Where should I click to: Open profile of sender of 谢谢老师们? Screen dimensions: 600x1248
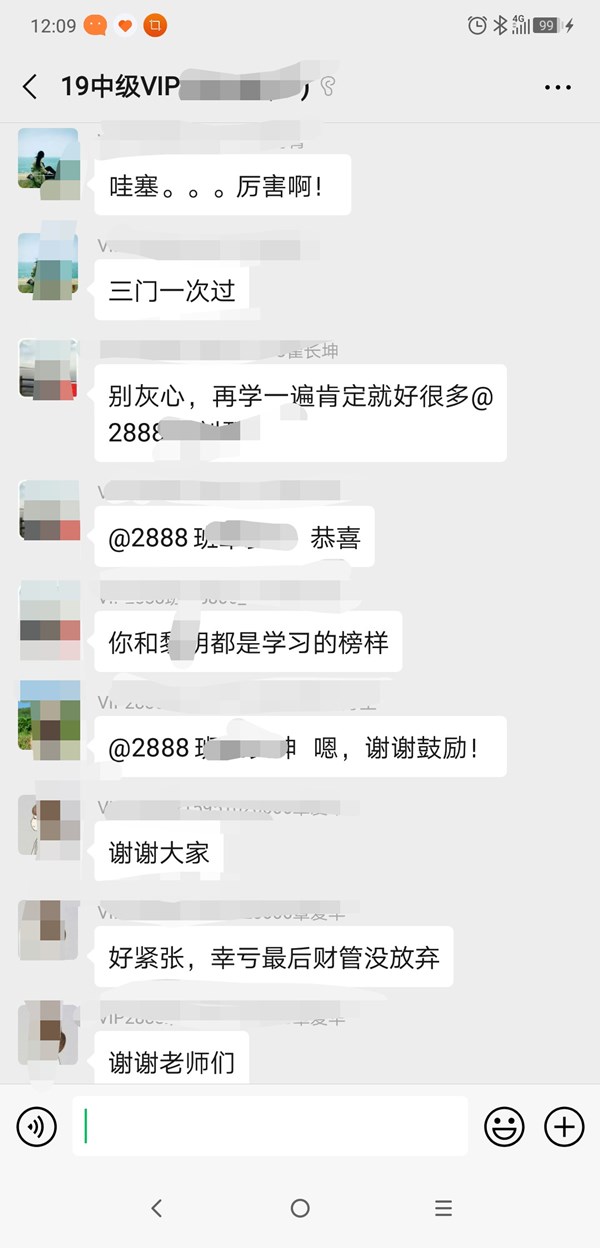coord(48,1034)
